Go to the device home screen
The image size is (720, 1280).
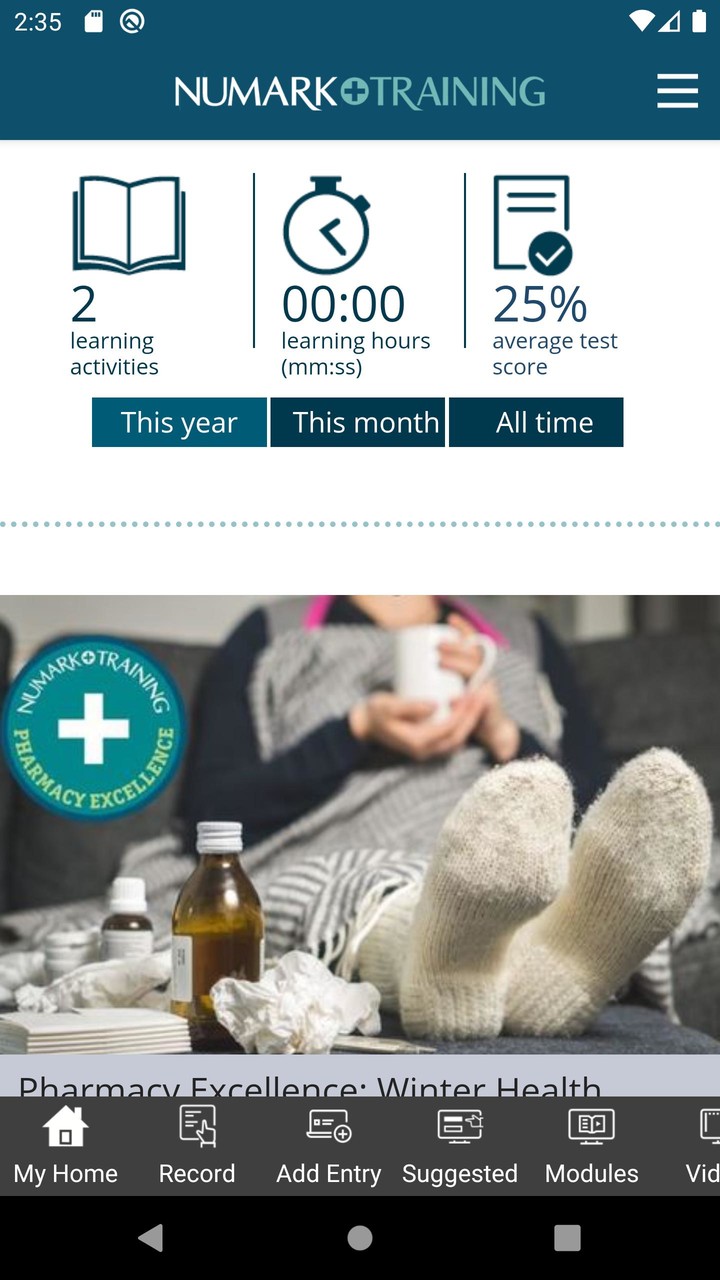[360, 1238]
